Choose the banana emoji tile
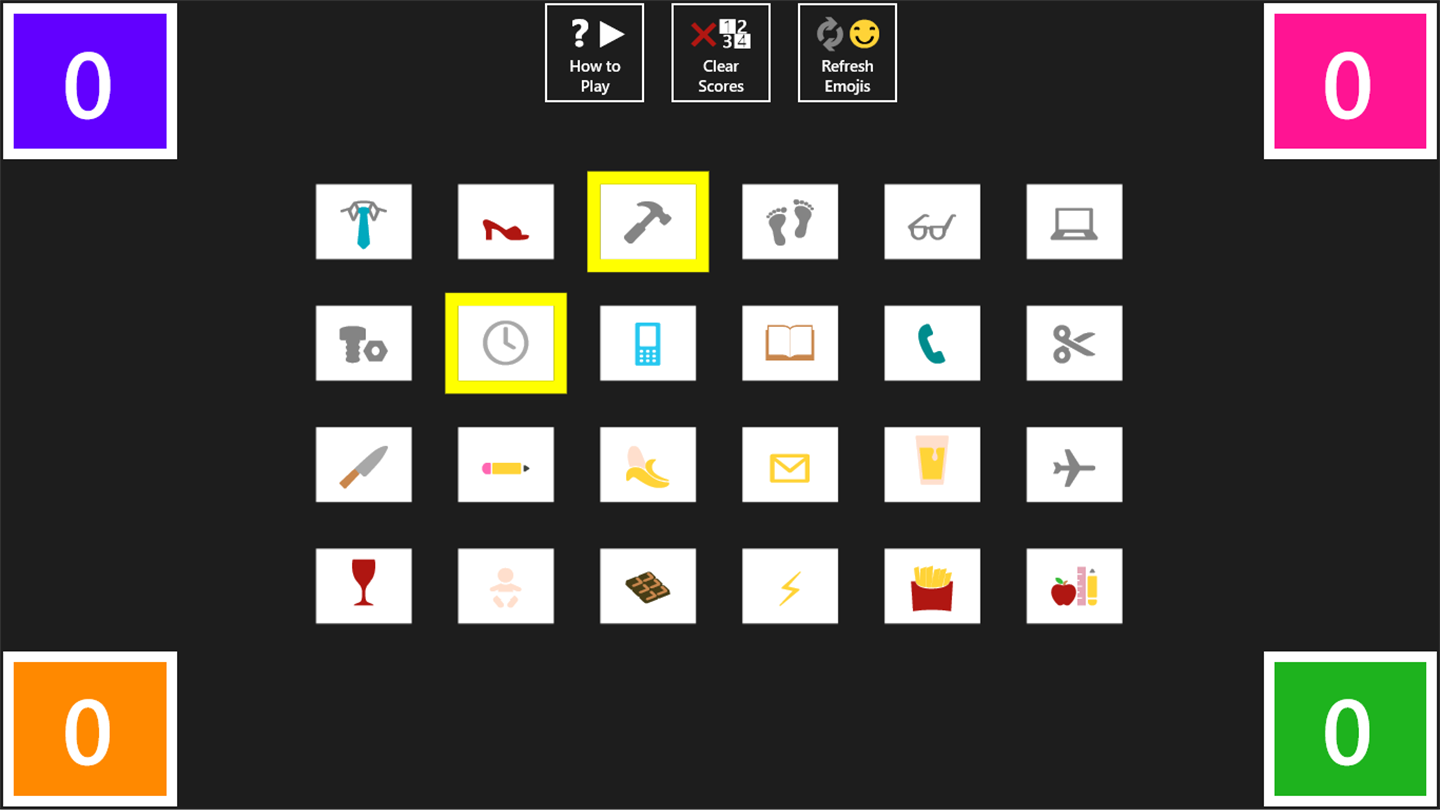The height and width of the screenshot is (810, 1440). [x=648, y=465]
